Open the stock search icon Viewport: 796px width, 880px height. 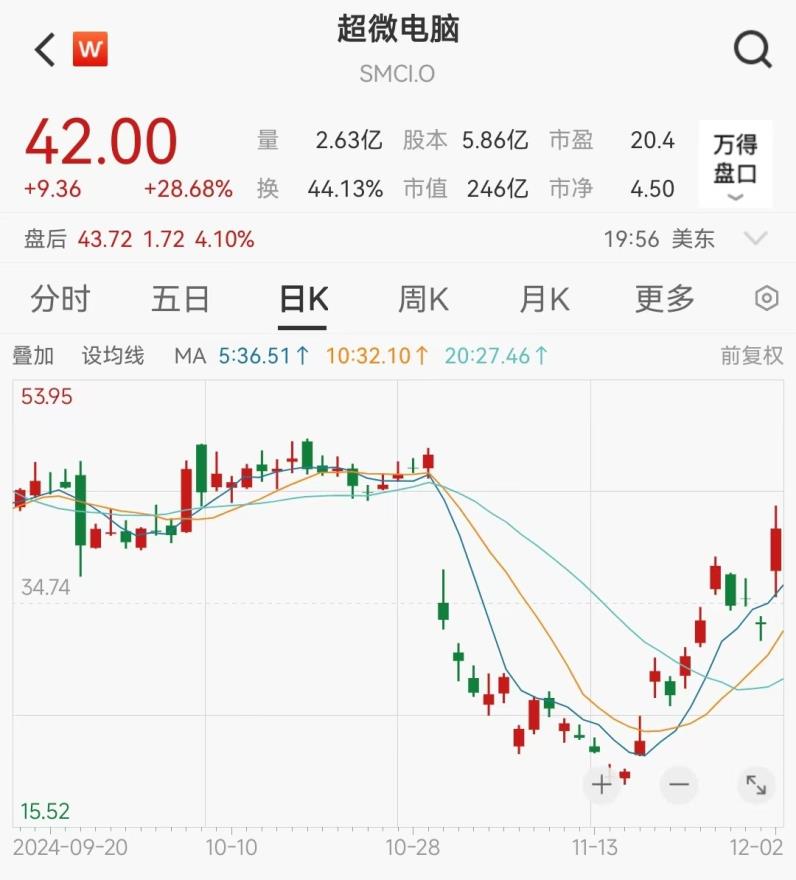click(752, 48)
